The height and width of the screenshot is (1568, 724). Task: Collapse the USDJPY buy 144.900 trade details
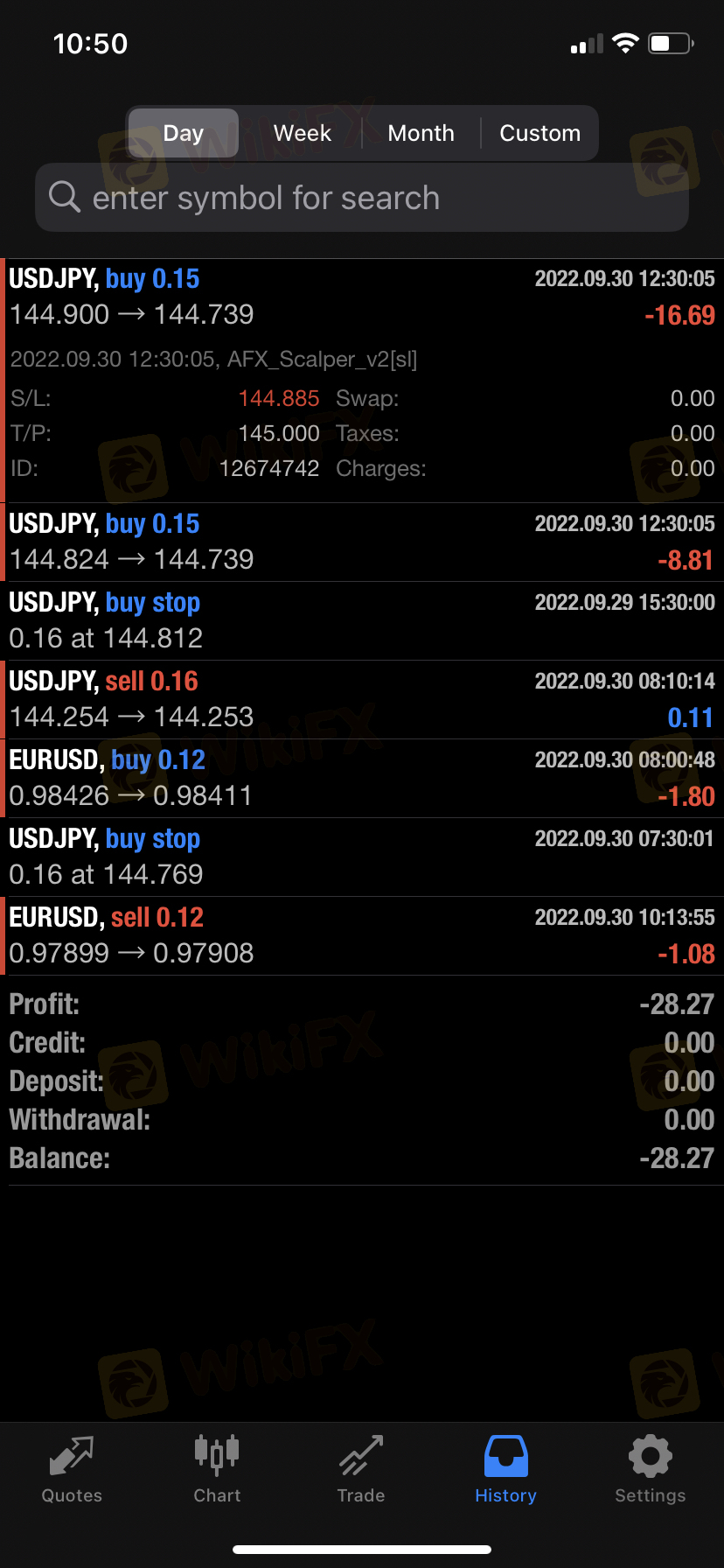pyautogui.click(x=362, y=381)
